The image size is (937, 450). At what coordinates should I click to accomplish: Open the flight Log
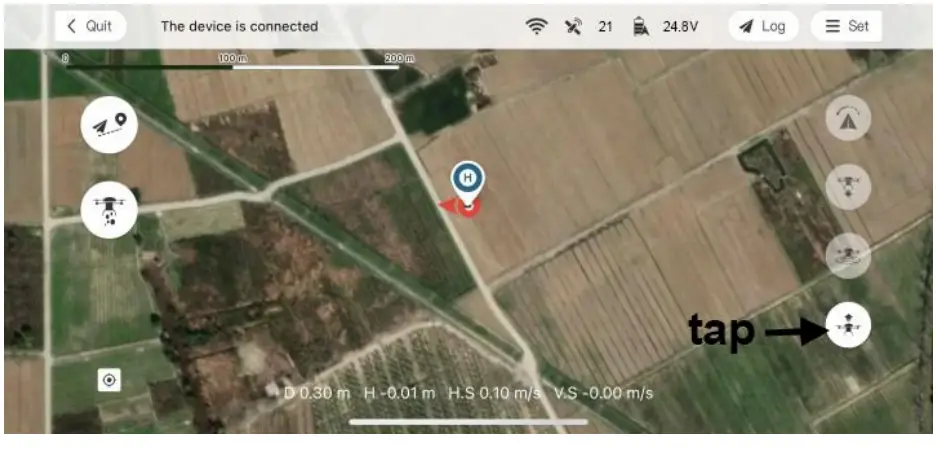click(762, 26)
